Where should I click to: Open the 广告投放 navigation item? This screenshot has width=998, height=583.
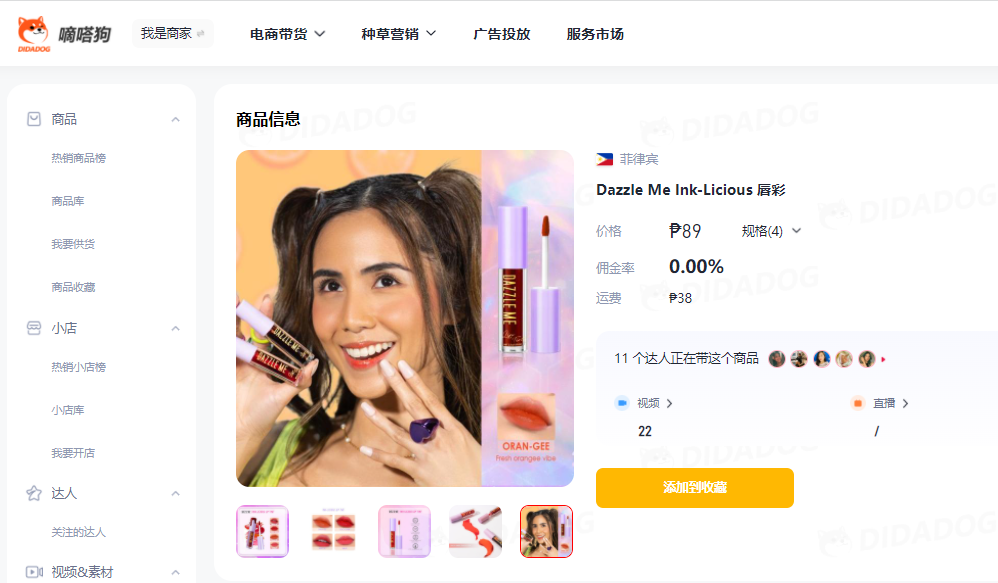click(501, 34)
